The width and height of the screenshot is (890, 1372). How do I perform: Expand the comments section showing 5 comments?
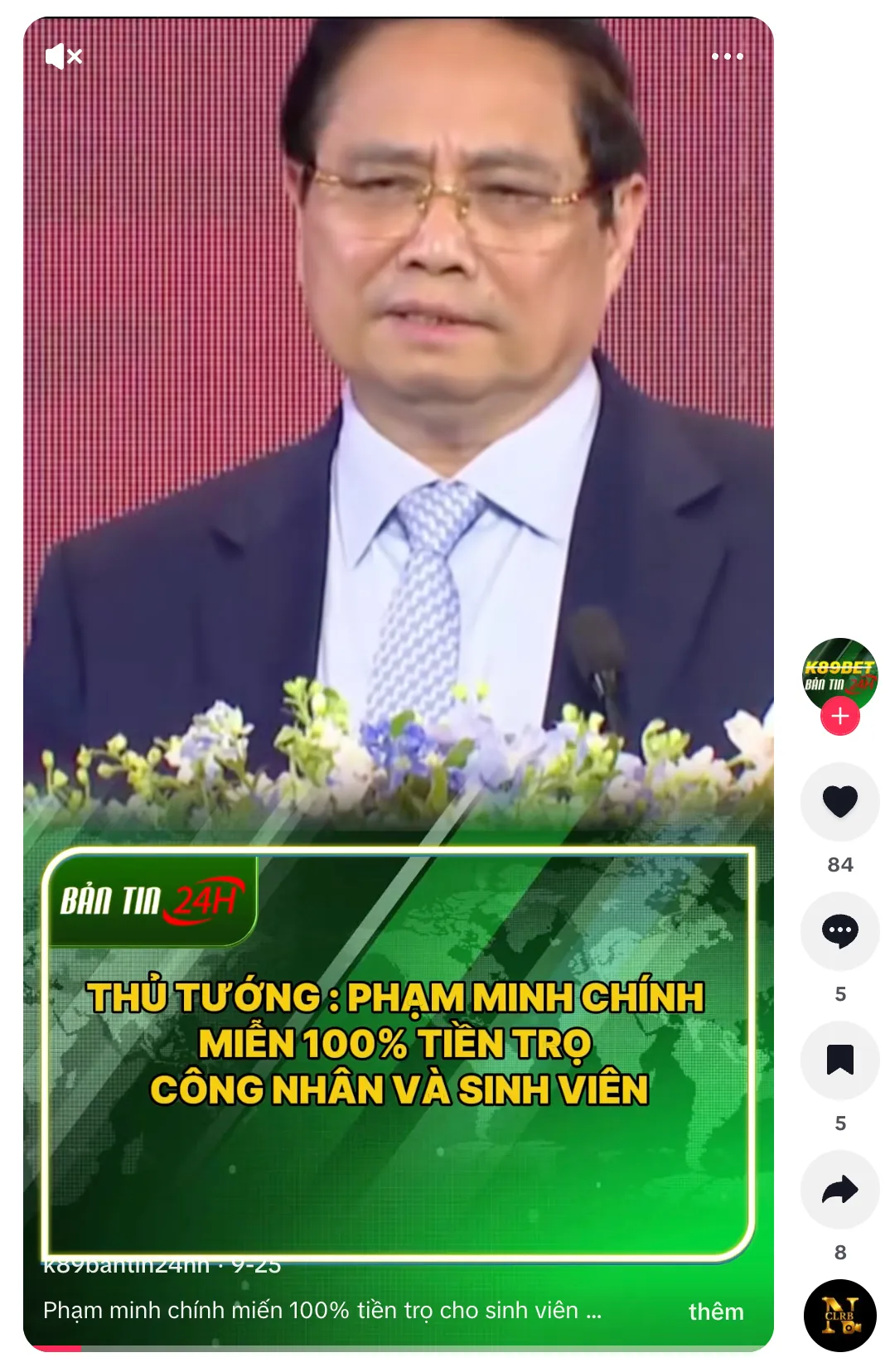coord(840,931)
